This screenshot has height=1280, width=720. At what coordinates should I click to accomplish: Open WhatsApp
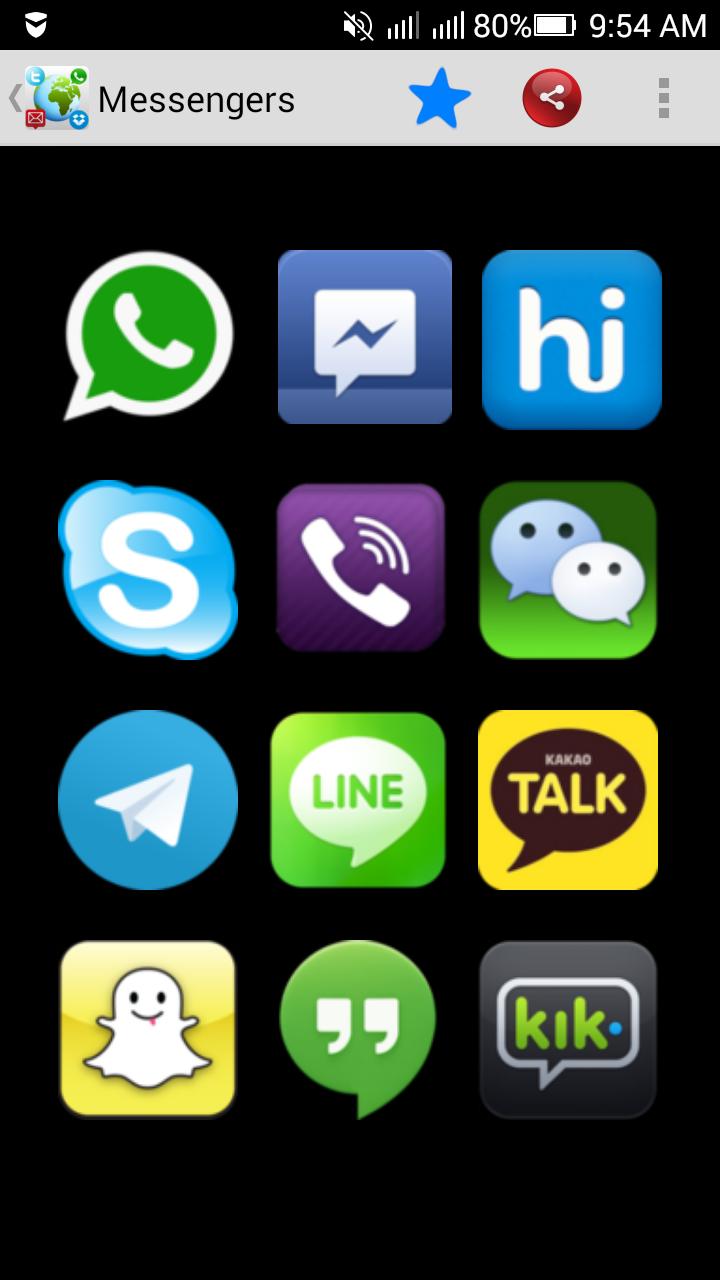(x=149, y=336)
